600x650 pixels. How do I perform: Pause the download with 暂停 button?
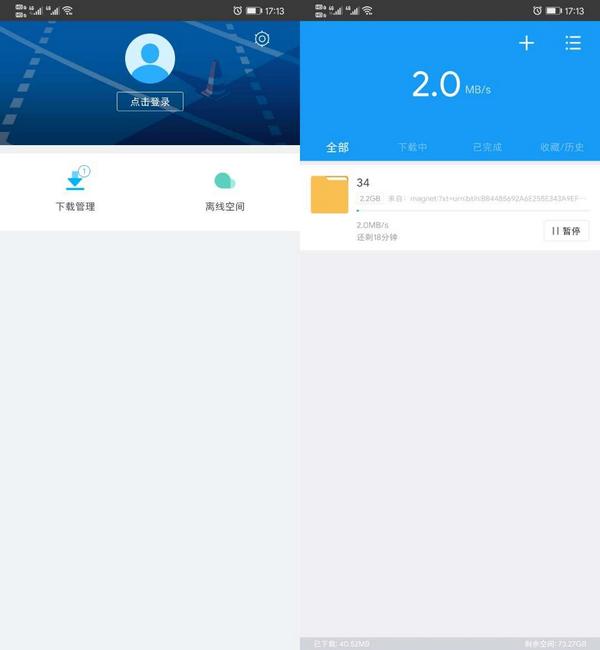566,231
